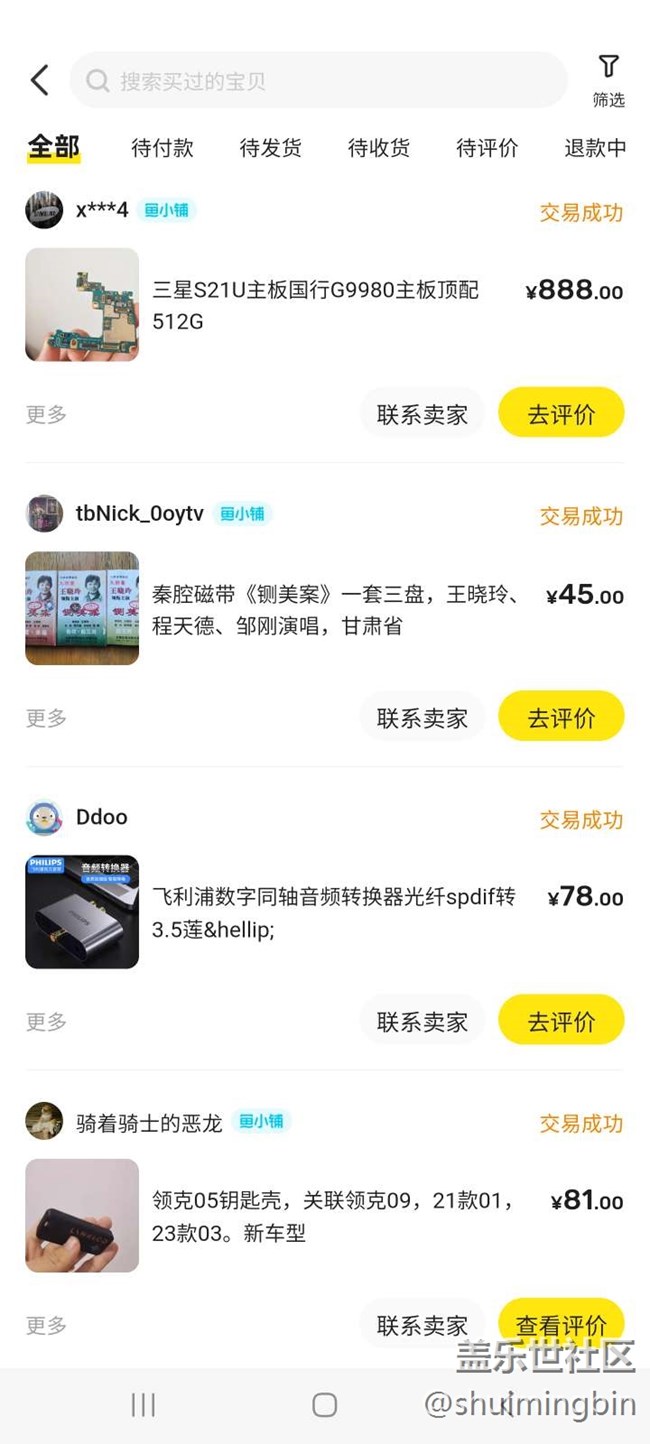This screenshot has height=1444, width=650.
Task: Switch to the 待付款 tab
Action: (x=162, y=148)
